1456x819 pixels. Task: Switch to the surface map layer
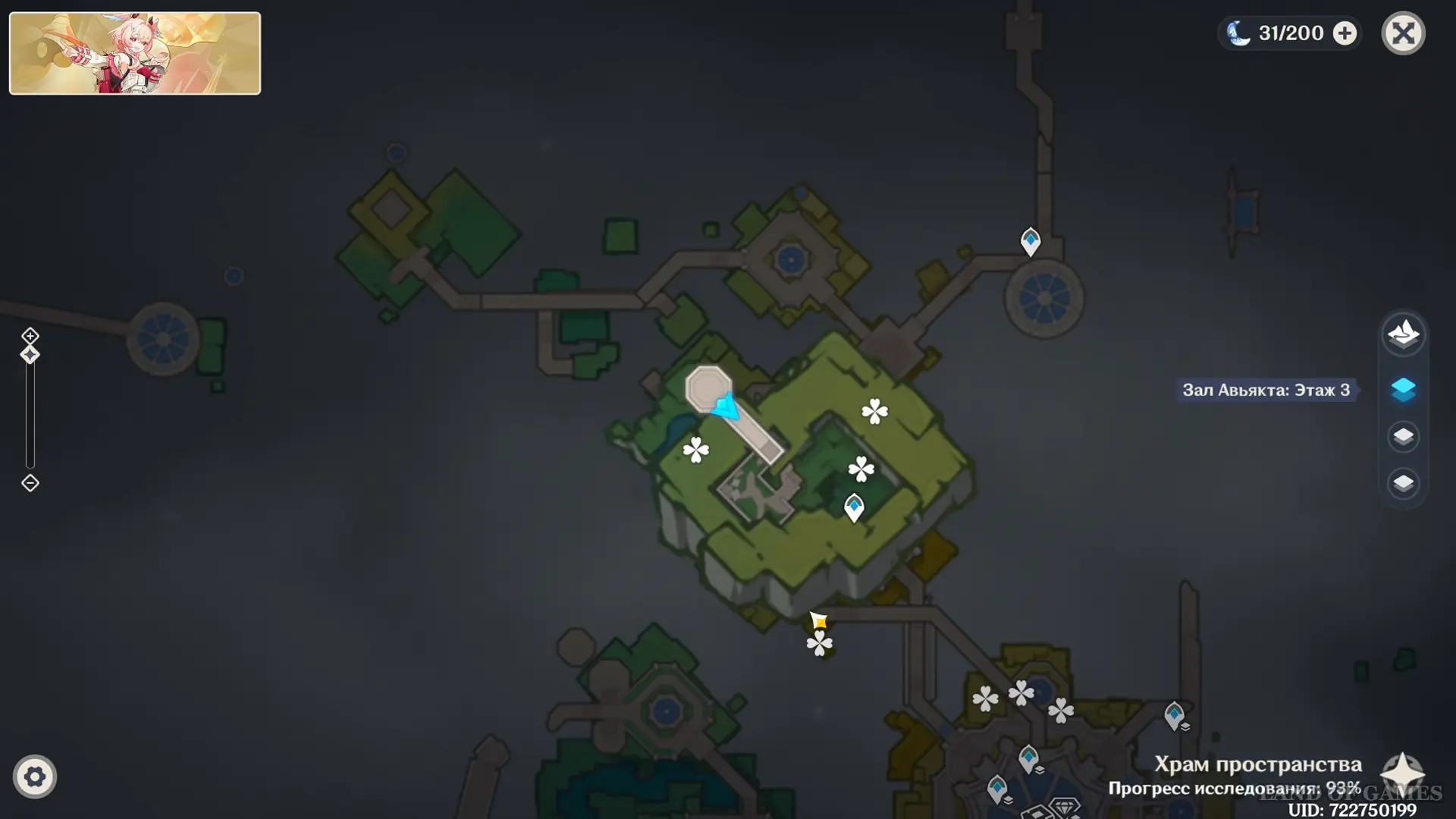click(x=1403, y=334)
